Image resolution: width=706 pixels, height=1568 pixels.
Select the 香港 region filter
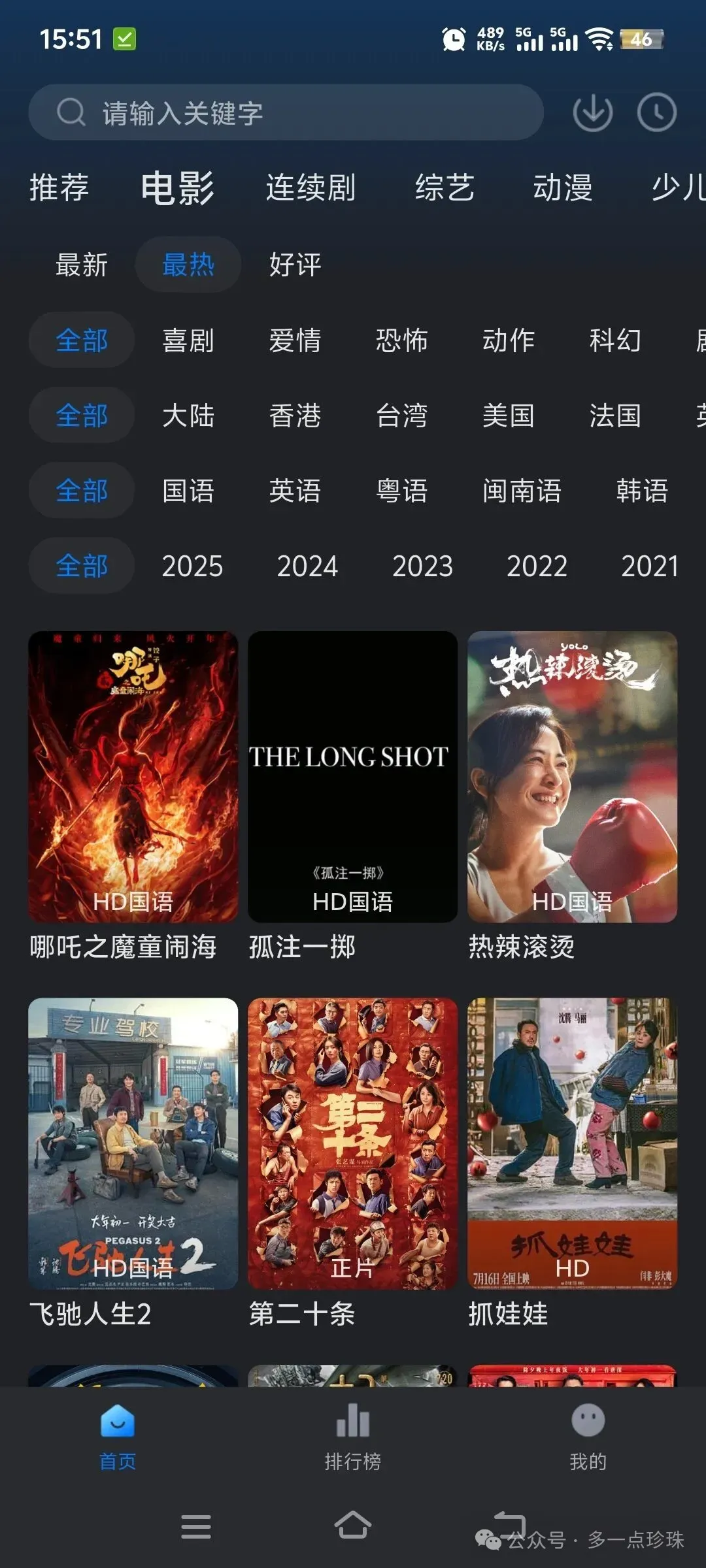click(295, 416)
